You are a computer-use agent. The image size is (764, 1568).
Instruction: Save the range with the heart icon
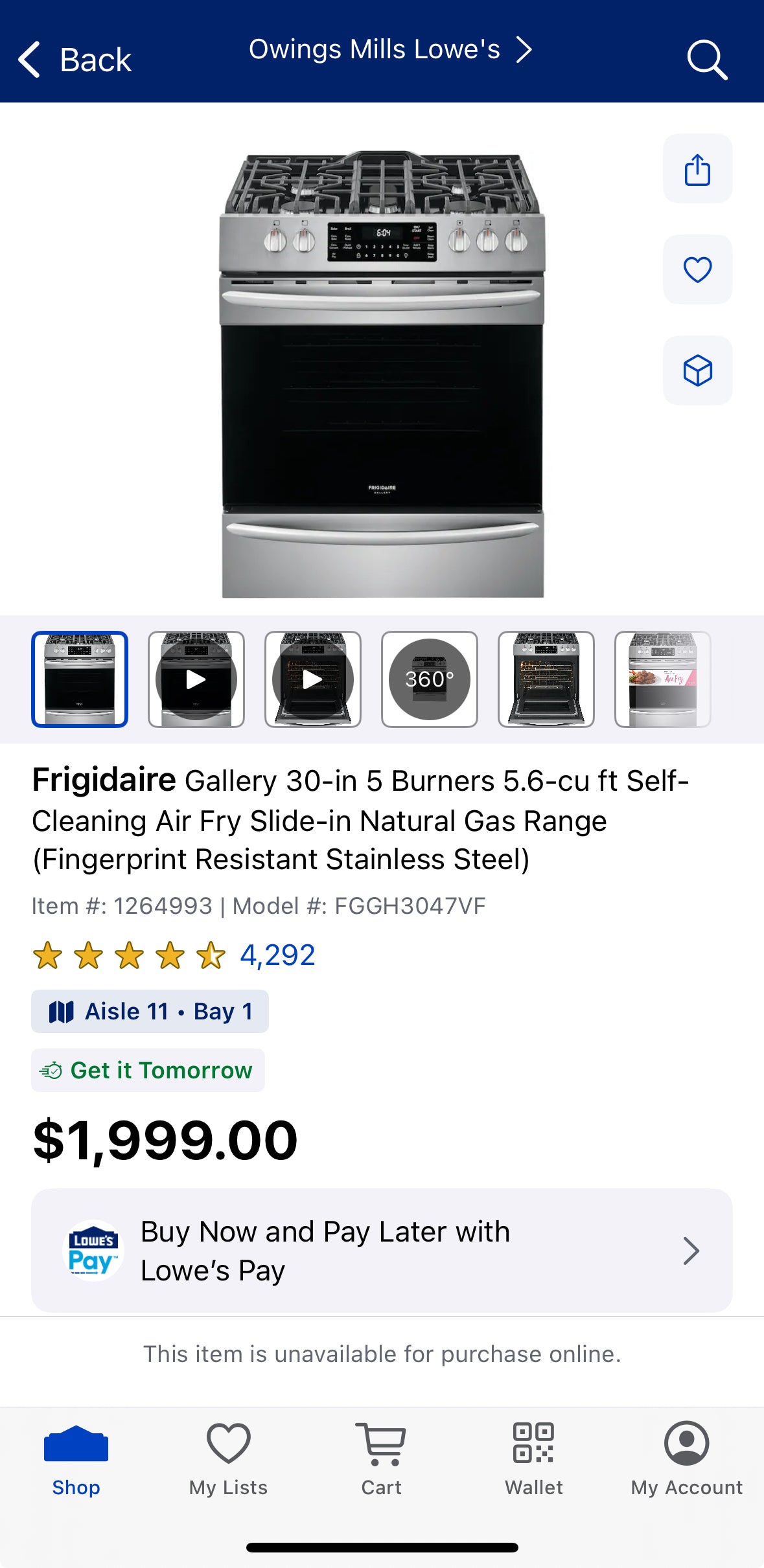coord(697,269)
